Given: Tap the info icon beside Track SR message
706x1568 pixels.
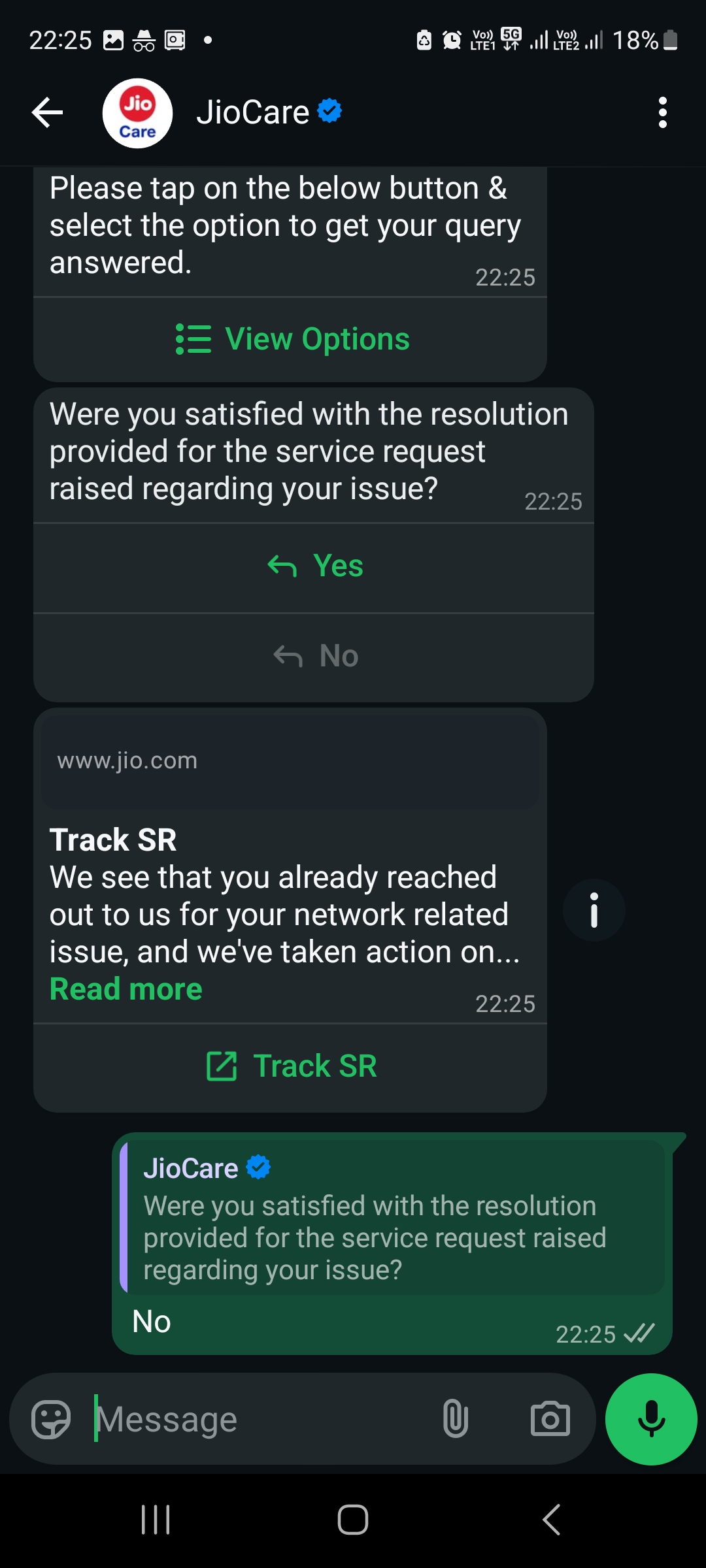Looking at the screenshot, I should click(x=594, y=910).
